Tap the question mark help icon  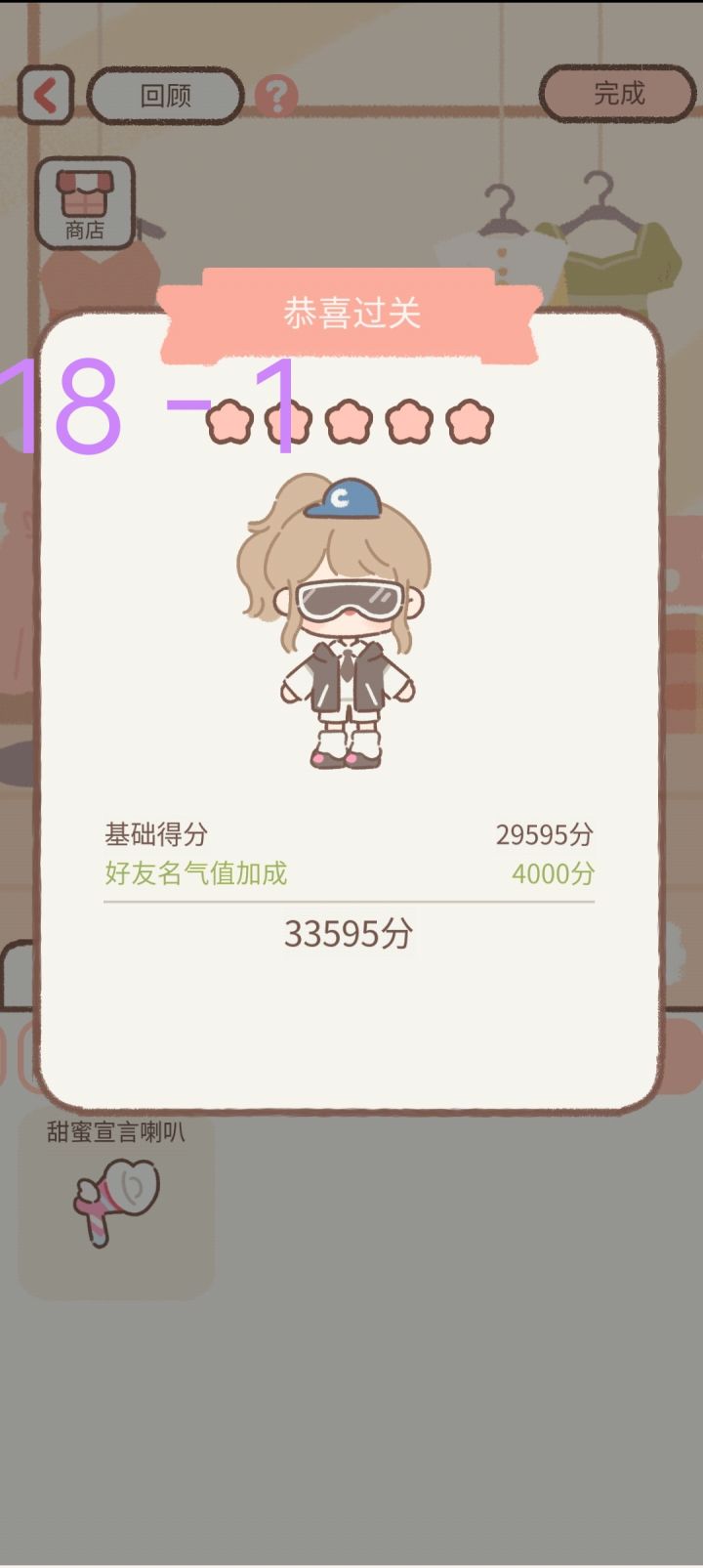278,95
